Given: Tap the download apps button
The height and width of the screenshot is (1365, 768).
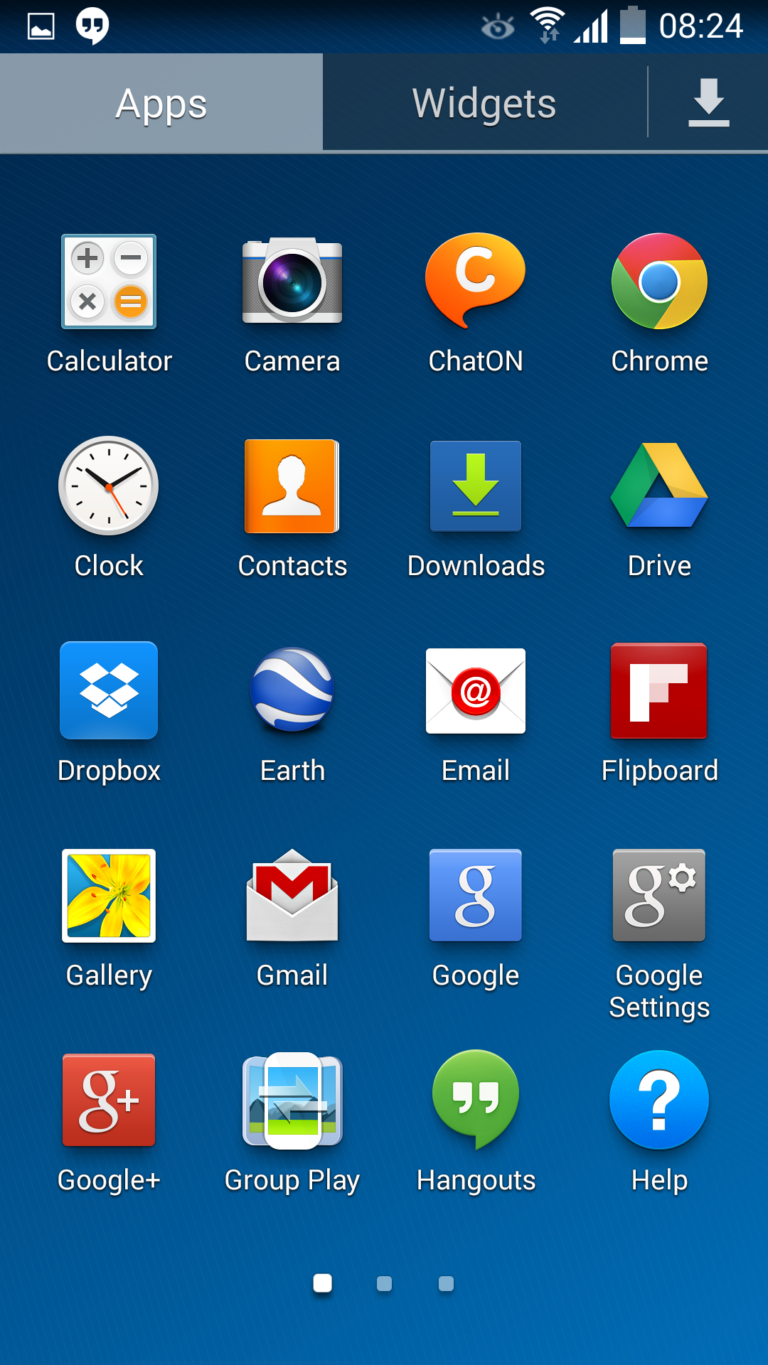Looking at the screenshot, I should pyautogui.click(x=709, y=102).
